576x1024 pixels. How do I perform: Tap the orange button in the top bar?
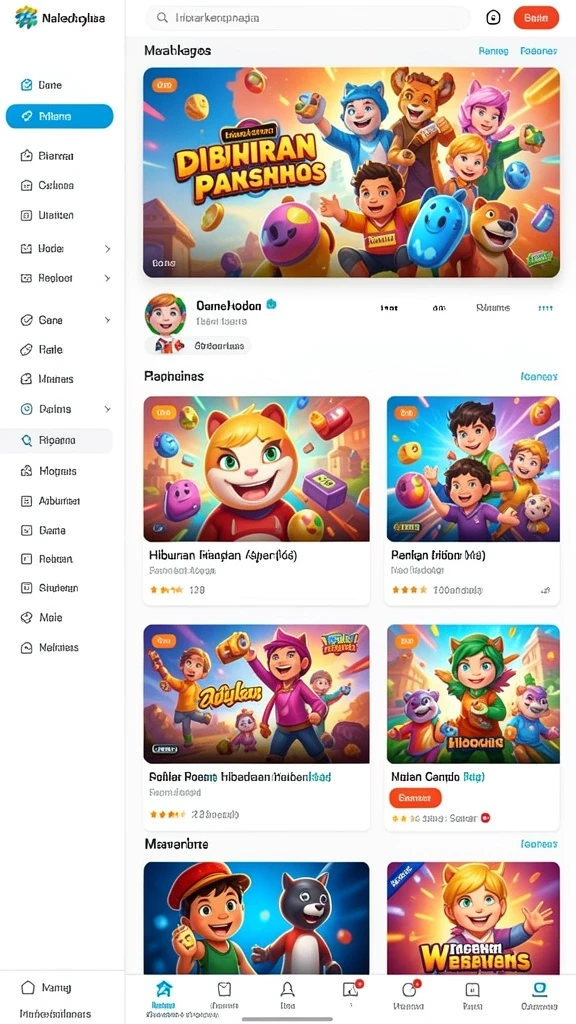click(x=536, y=18)
